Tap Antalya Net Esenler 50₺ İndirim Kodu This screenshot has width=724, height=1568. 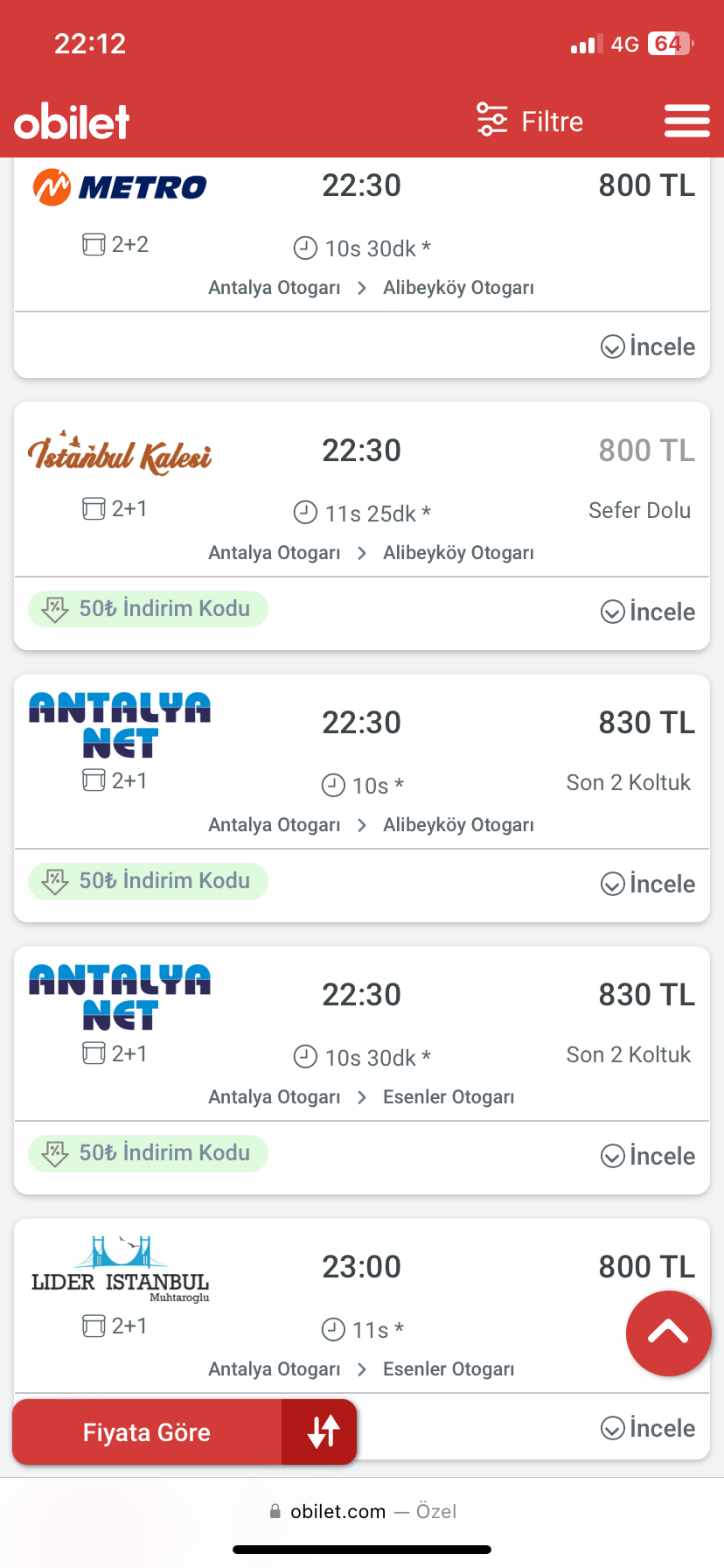pos(148,1153)
